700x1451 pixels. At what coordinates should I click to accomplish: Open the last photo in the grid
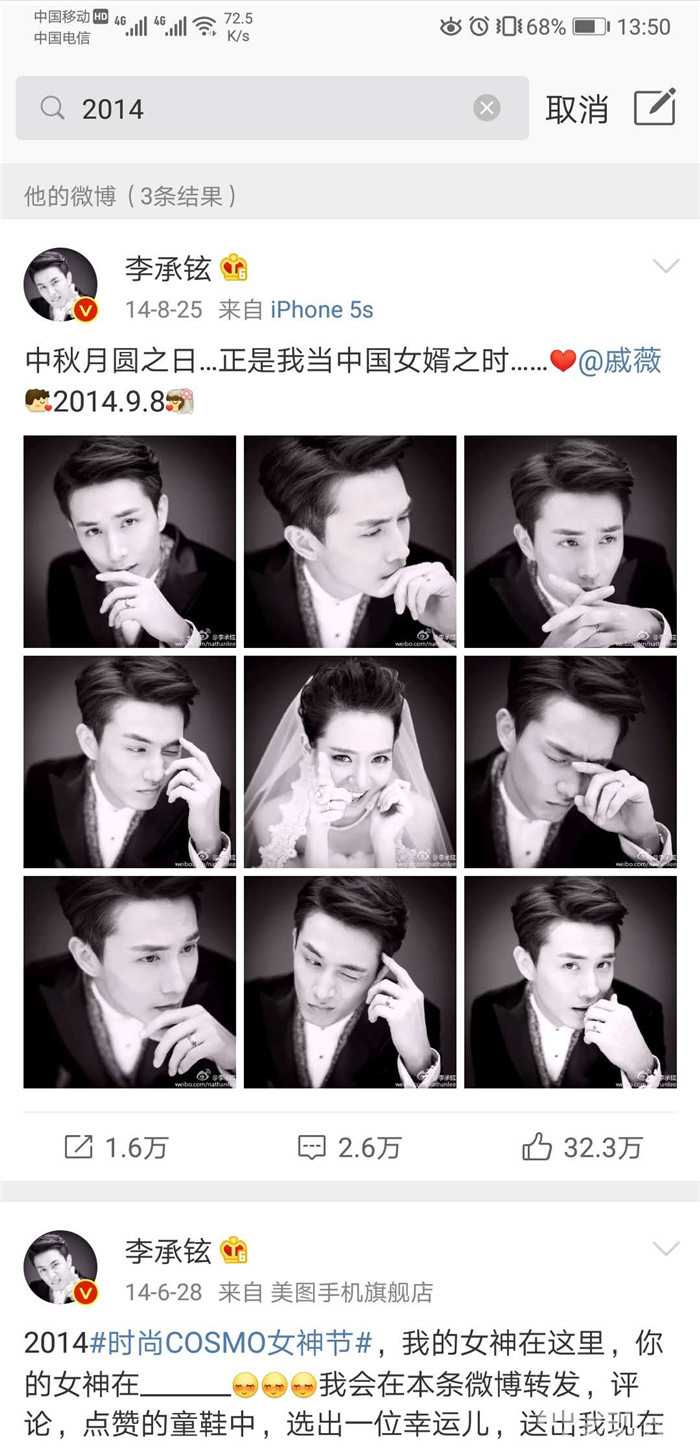pos(570,981)
